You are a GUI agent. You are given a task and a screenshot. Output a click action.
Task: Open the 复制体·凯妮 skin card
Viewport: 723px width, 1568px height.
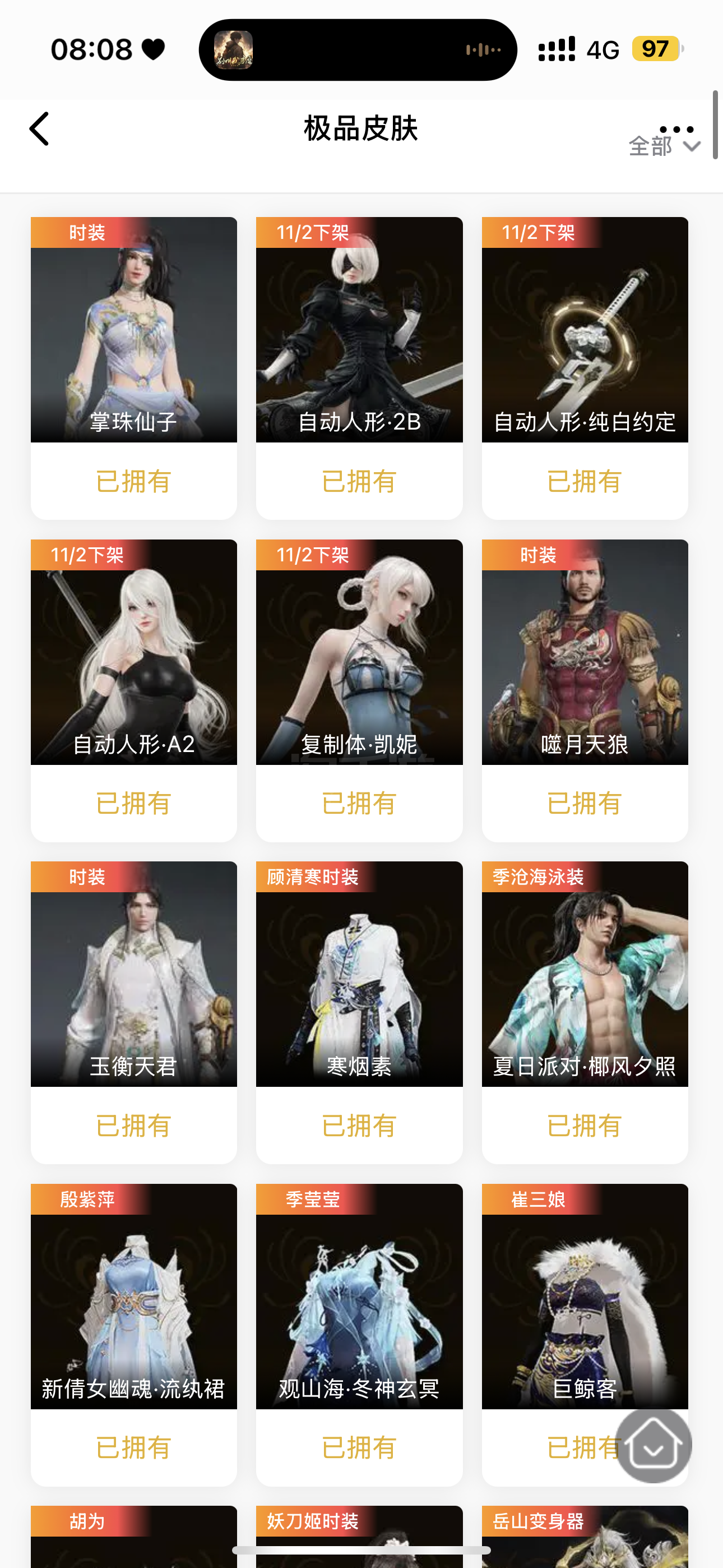(359, 652)
